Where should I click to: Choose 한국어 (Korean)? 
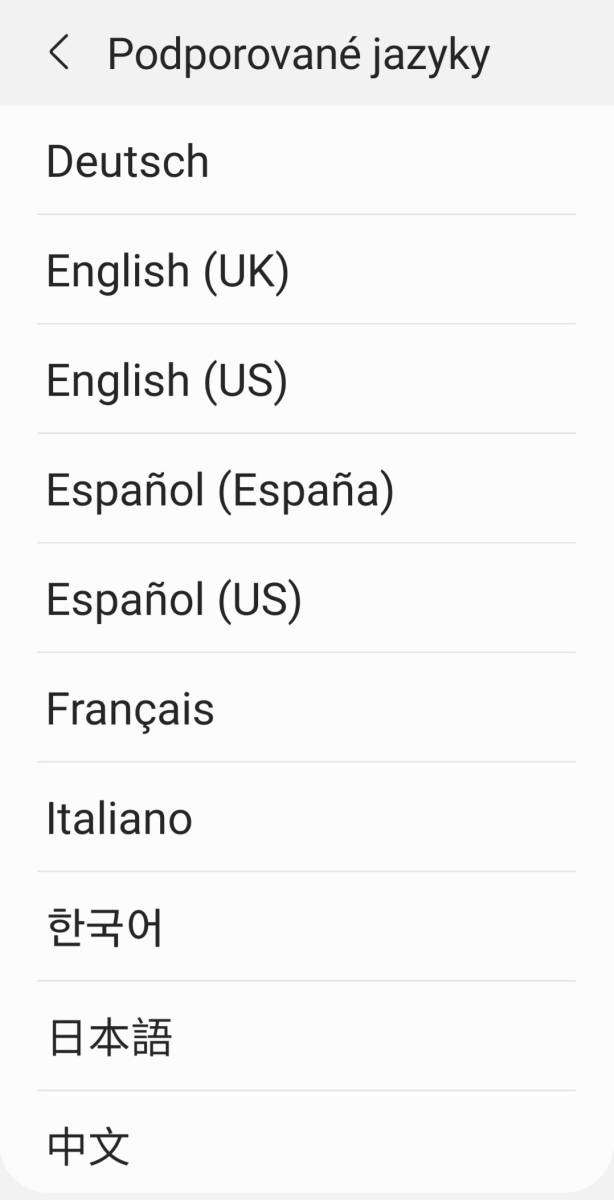(307, 927)
